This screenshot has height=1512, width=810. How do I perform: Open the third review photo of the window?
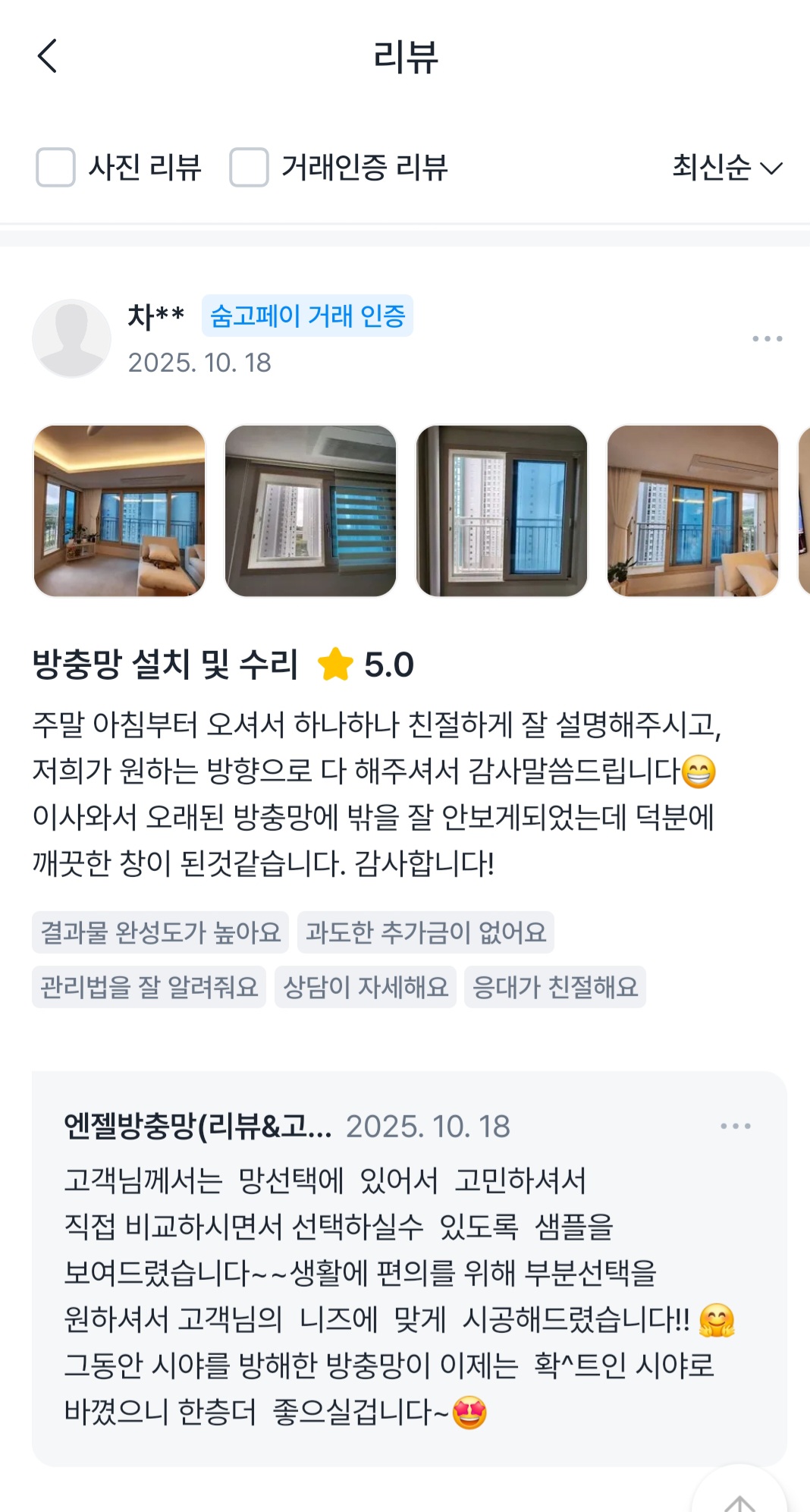tap(502, 511)
